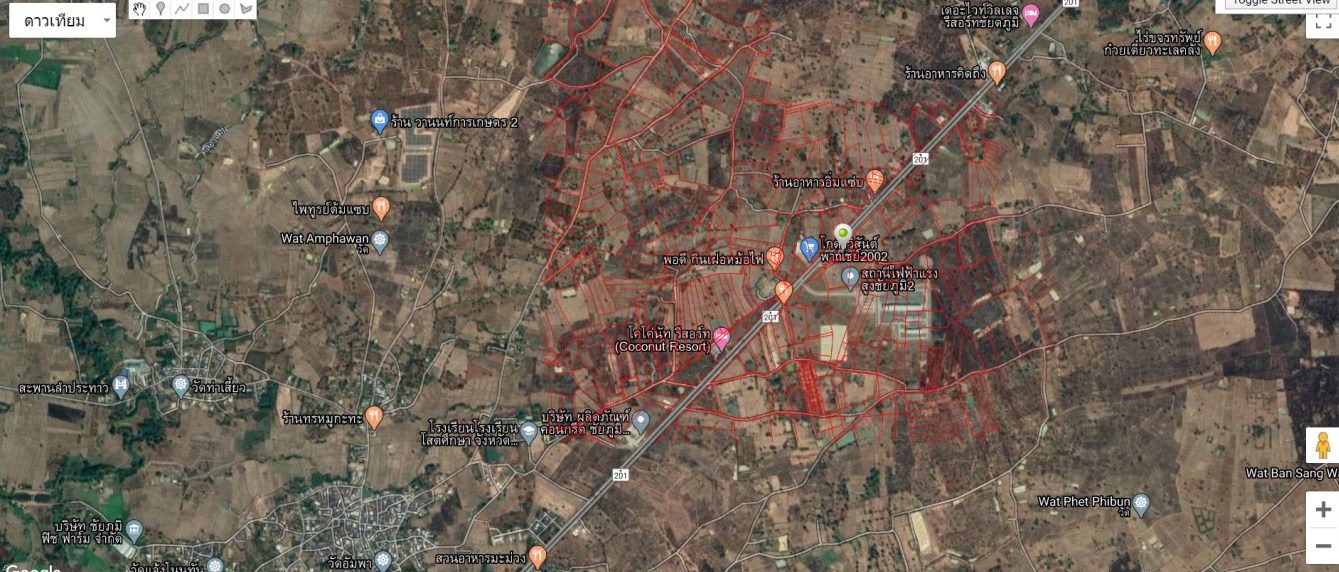Tap the Street View pegman
Screen dimensions: 1339x572
[x=1322, y=445]
